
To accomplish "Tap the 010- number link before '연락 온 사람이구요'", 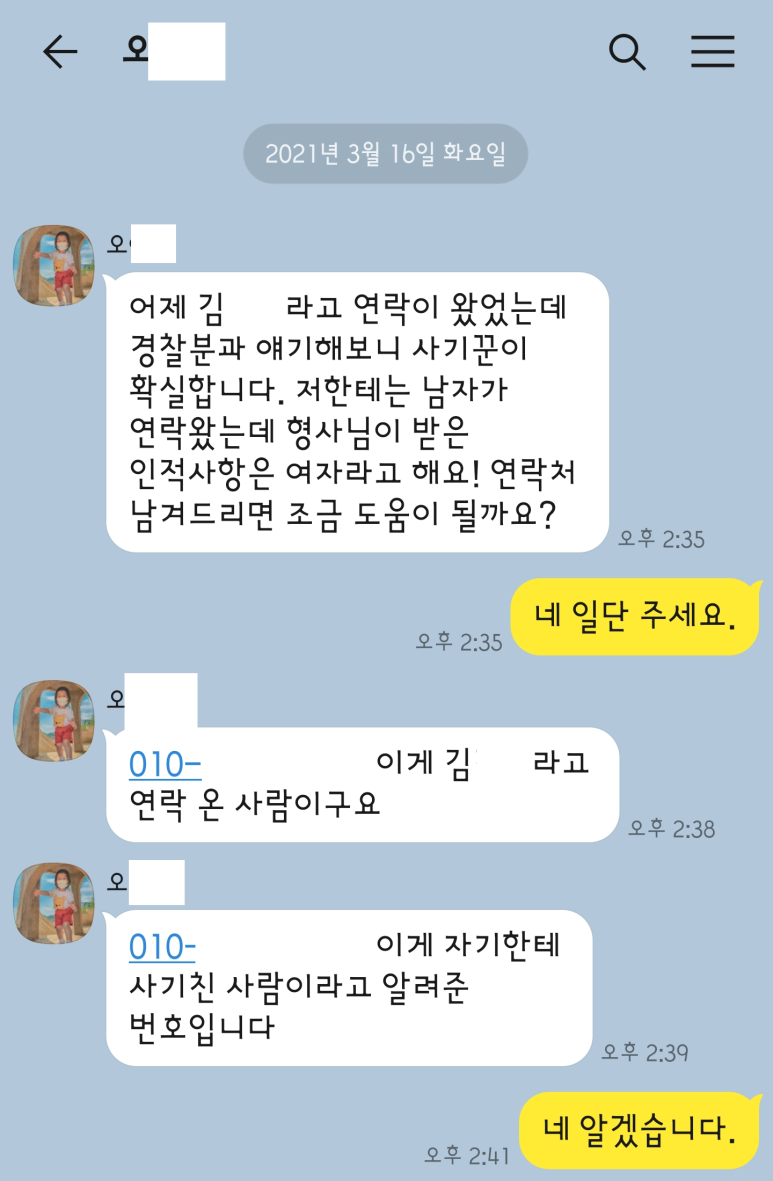I will [x=166, y=765].
